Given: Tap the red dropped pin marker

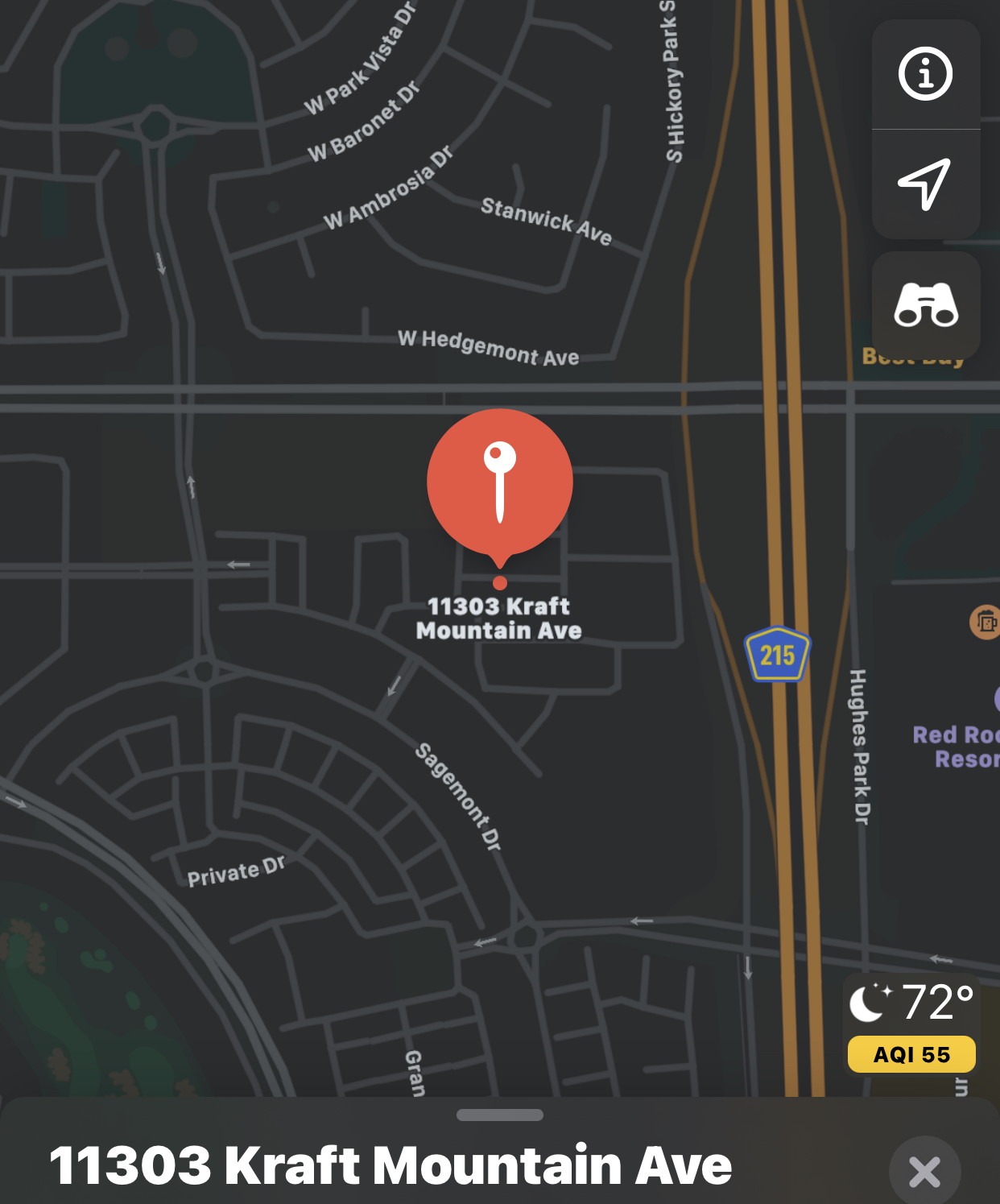Looking at the screenshot, I should pyautogui.click(x=500, y=483).
